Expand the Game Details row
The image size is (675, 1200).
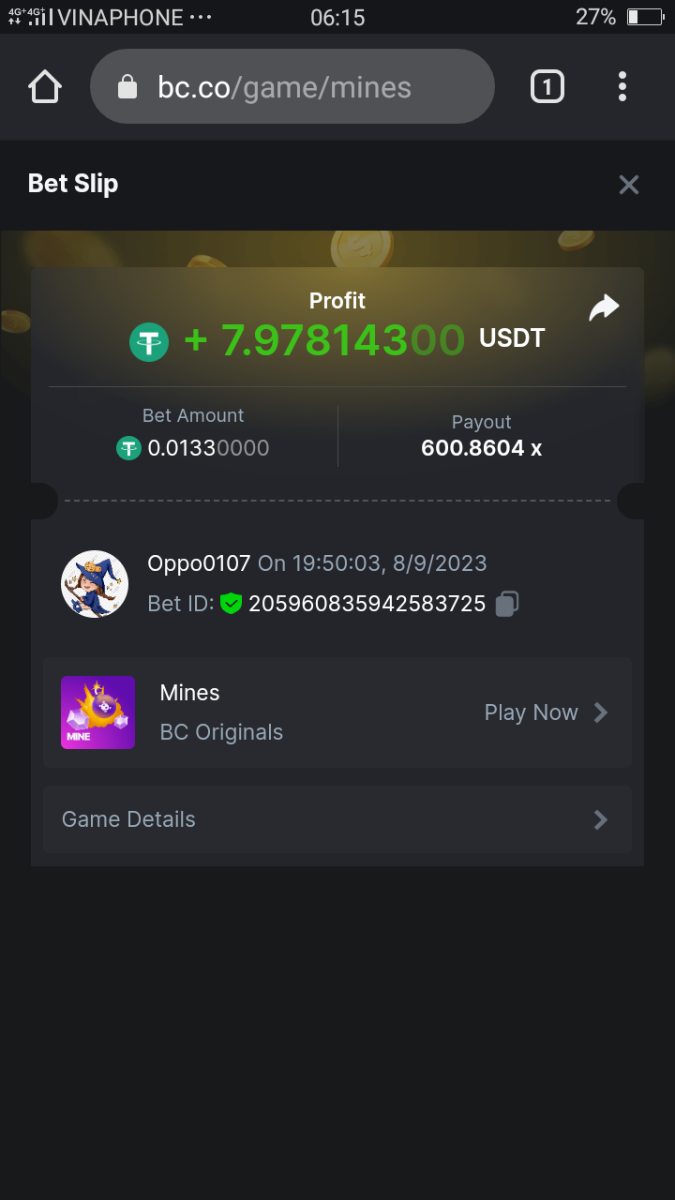[337, 819]
